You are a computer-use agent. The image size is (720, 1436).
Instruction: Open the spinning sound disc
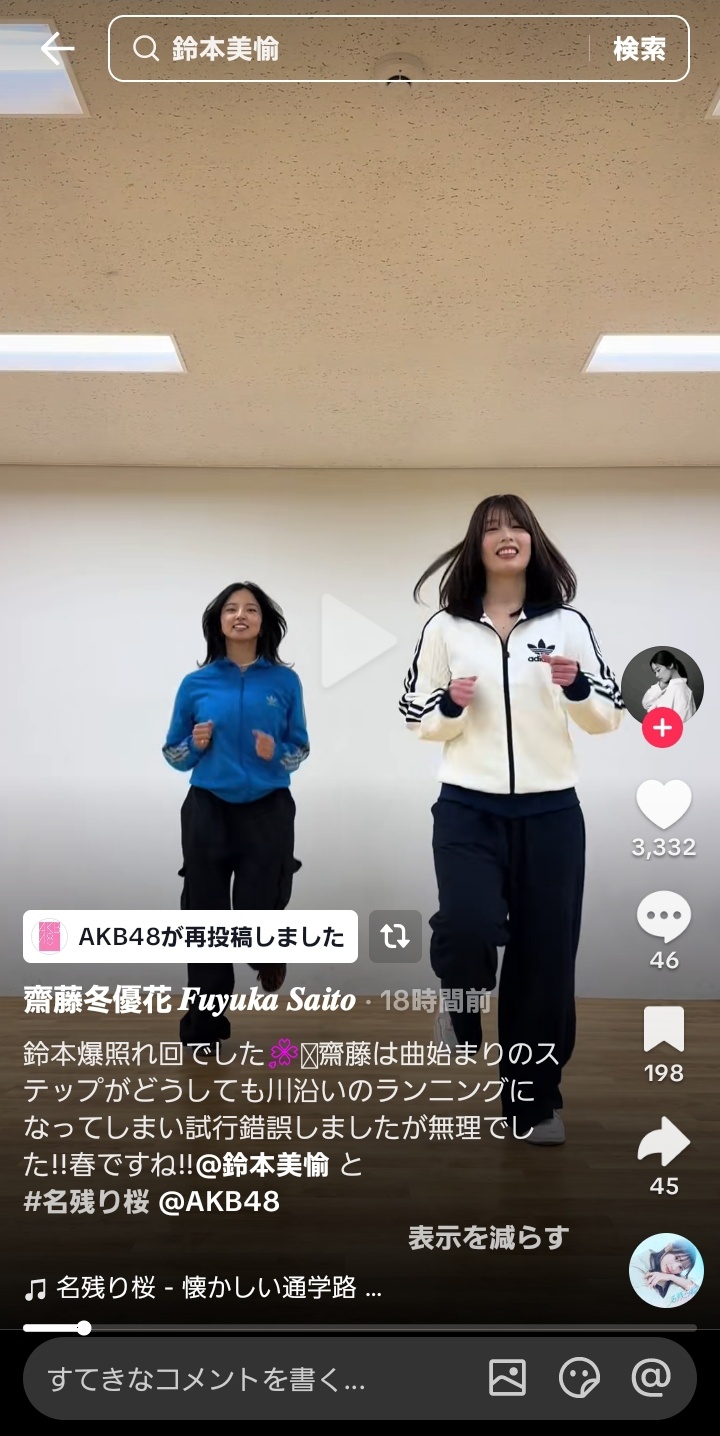[666, 1270]
